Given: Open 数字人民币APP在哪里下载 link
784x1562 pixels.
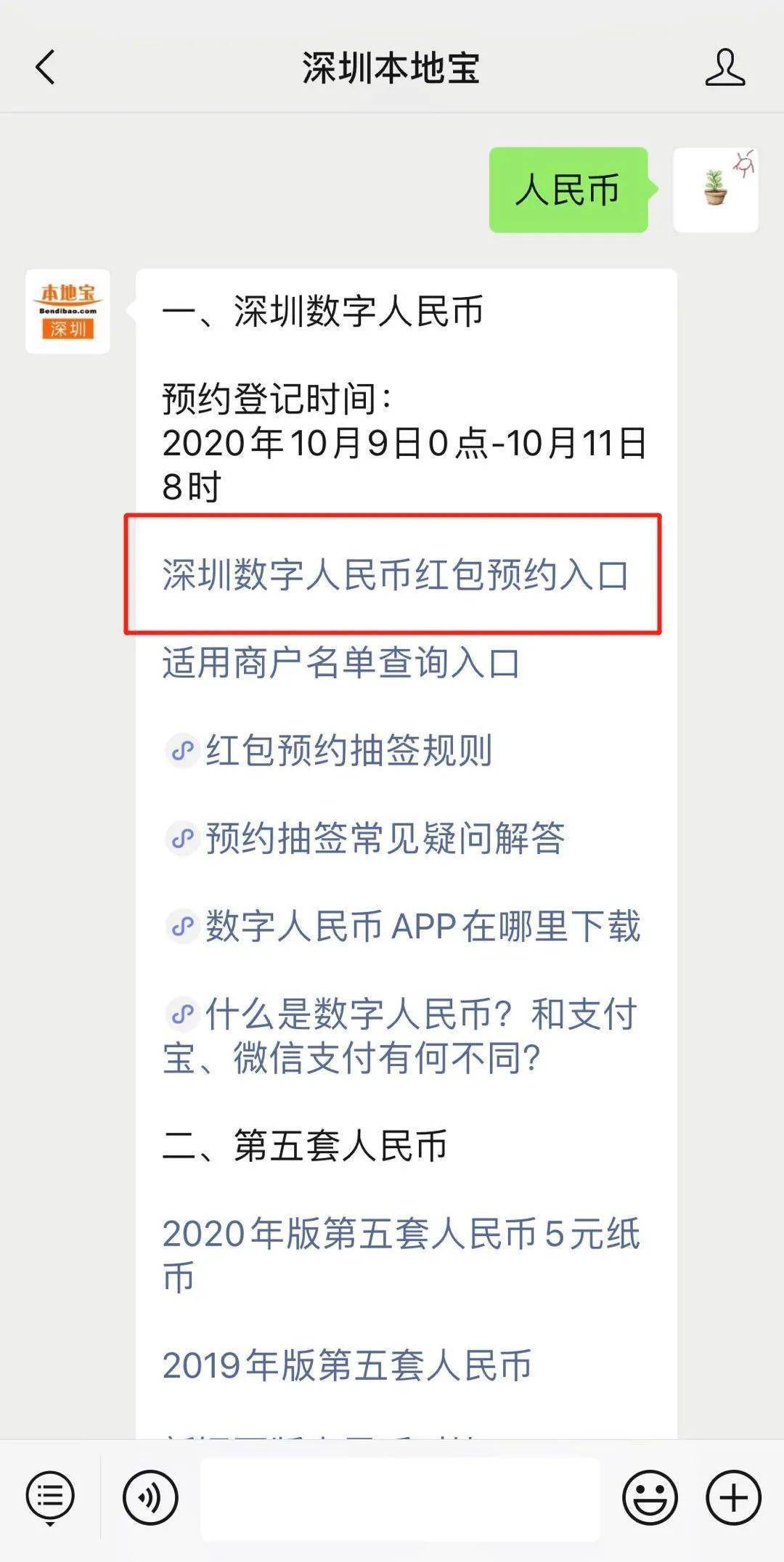Looking at the screenshot, I should pyautogui.click(x=422, y=927).
